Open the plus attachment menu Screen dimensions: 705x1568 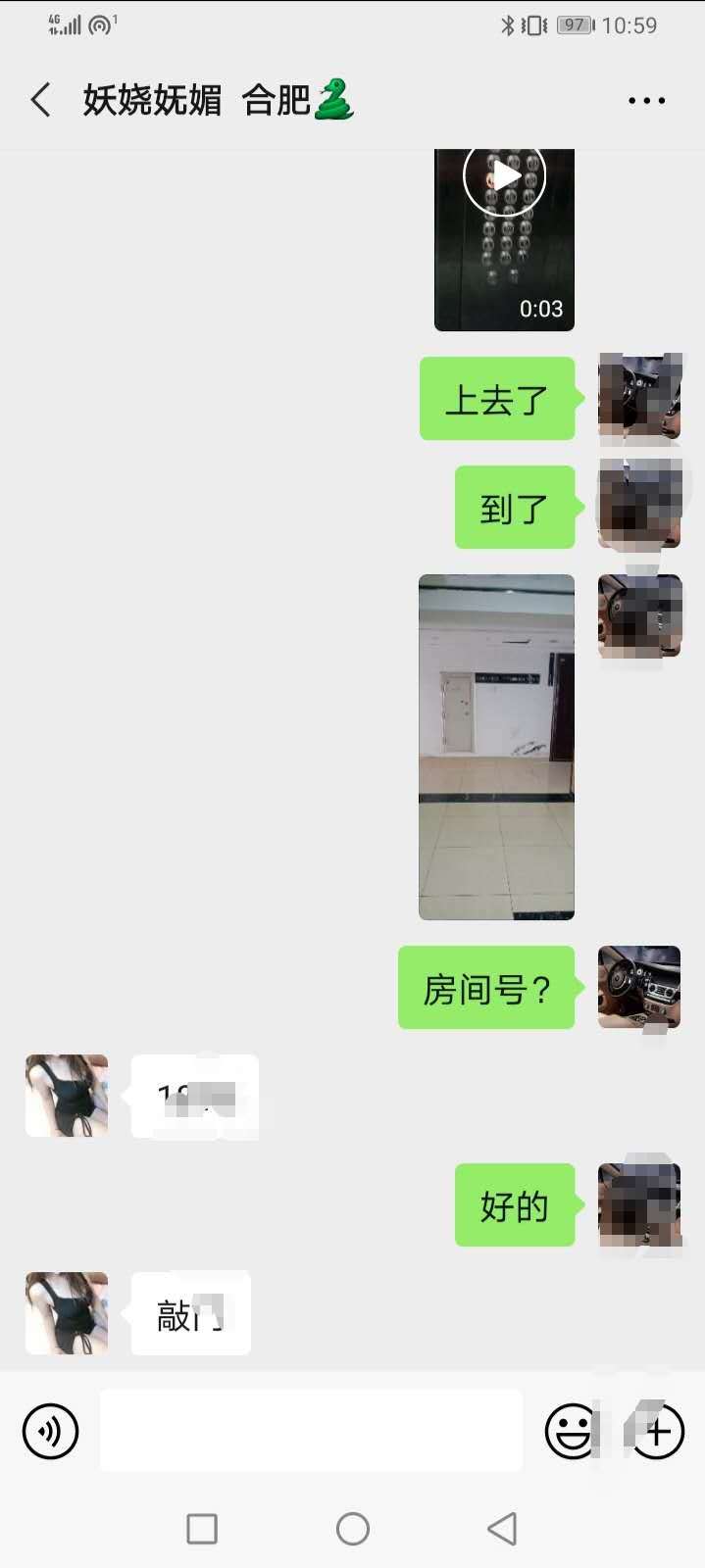[657, 1432]
